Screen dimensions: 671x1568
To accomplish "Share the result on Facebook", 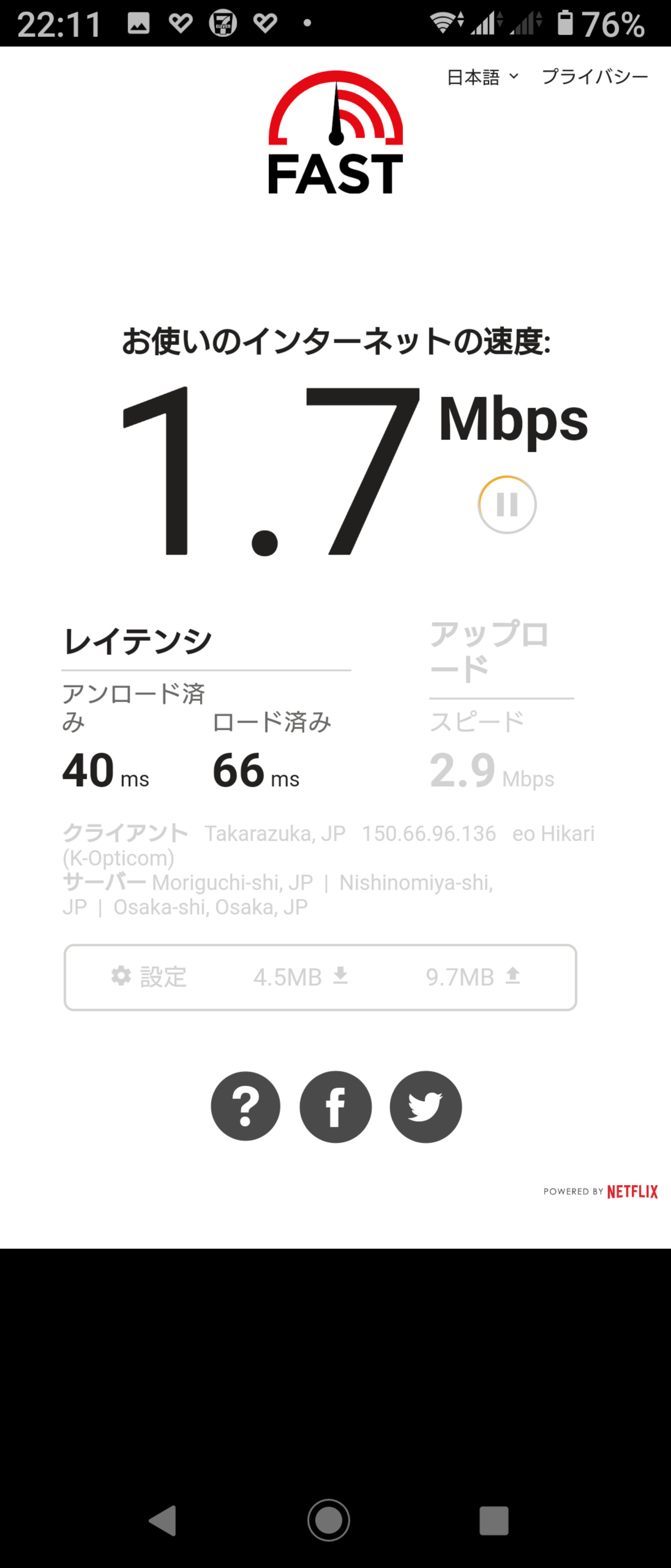I will (x=335, y=1106).
